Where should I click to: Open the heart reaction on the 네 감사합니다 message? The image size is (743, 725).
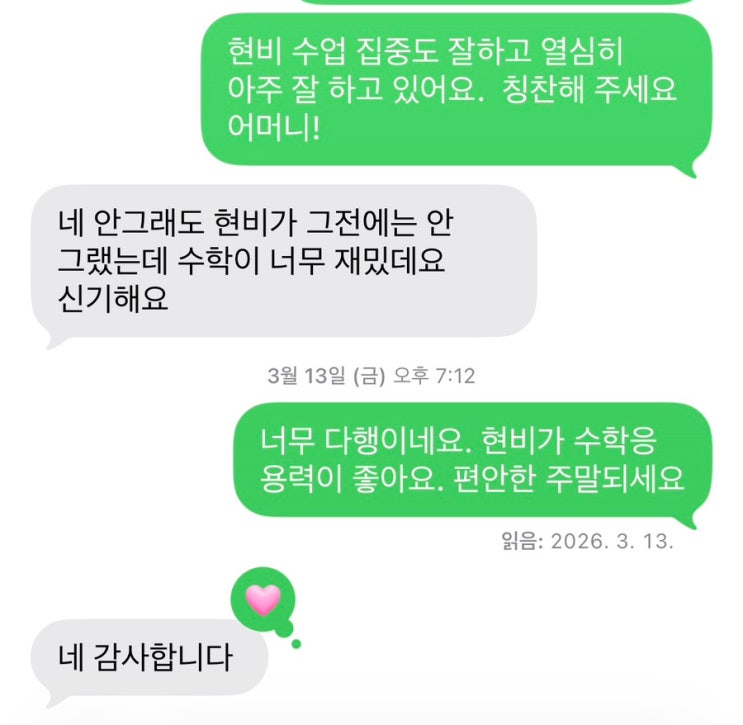tap(263, 600)
